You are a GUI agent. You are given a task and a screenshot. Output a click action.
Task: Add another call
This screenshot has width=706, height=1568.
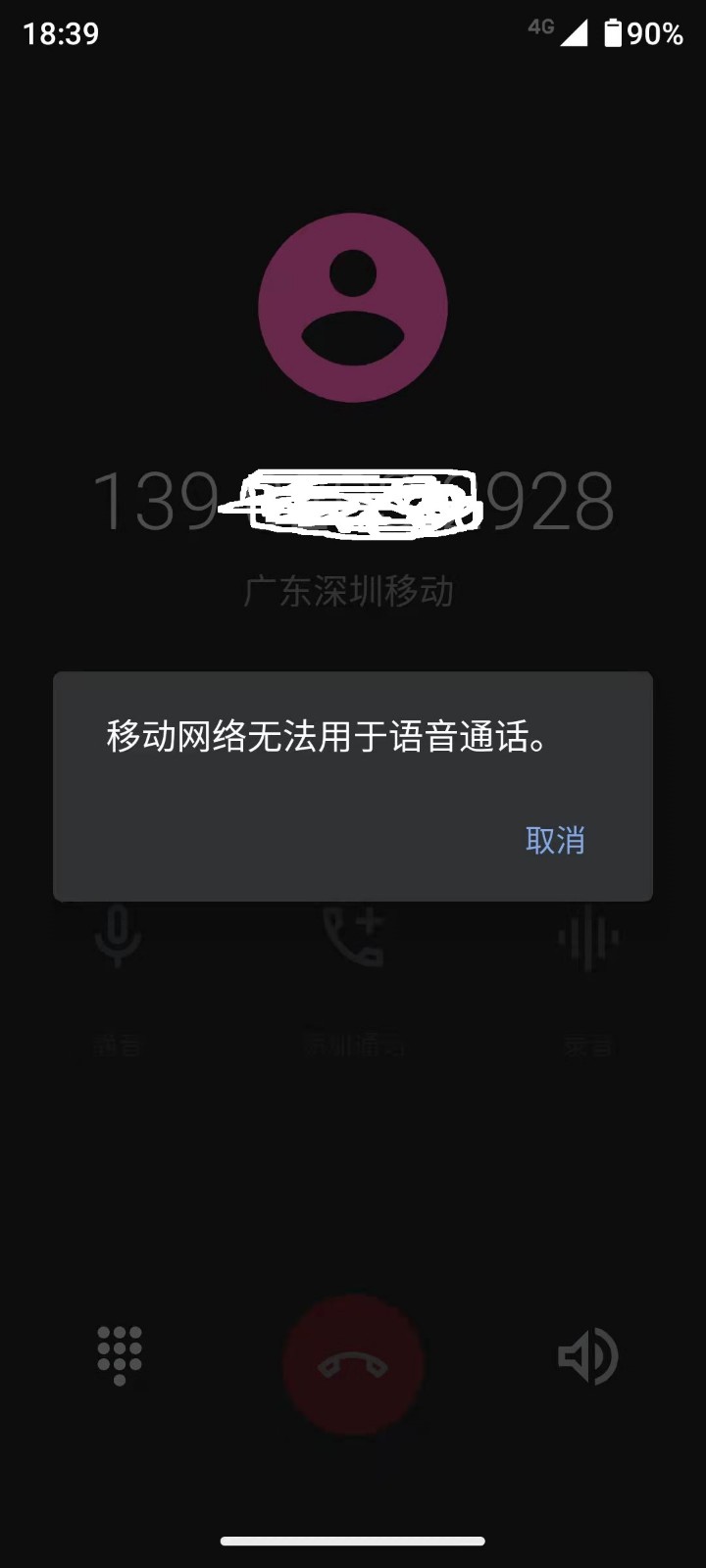coord(353,936)
